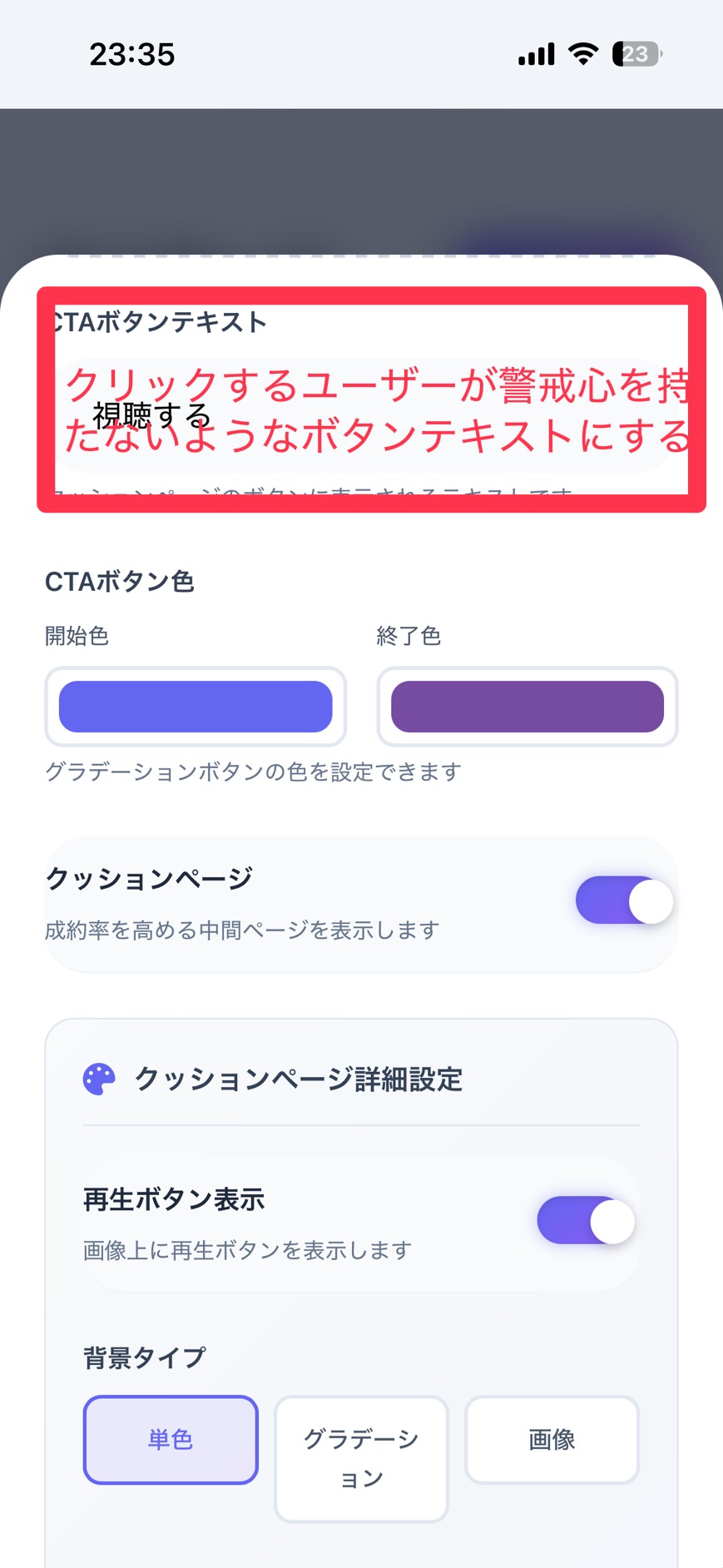Tap the cellular signal bars icon
The image size is (723, 1568).
[x=535, y=53]
